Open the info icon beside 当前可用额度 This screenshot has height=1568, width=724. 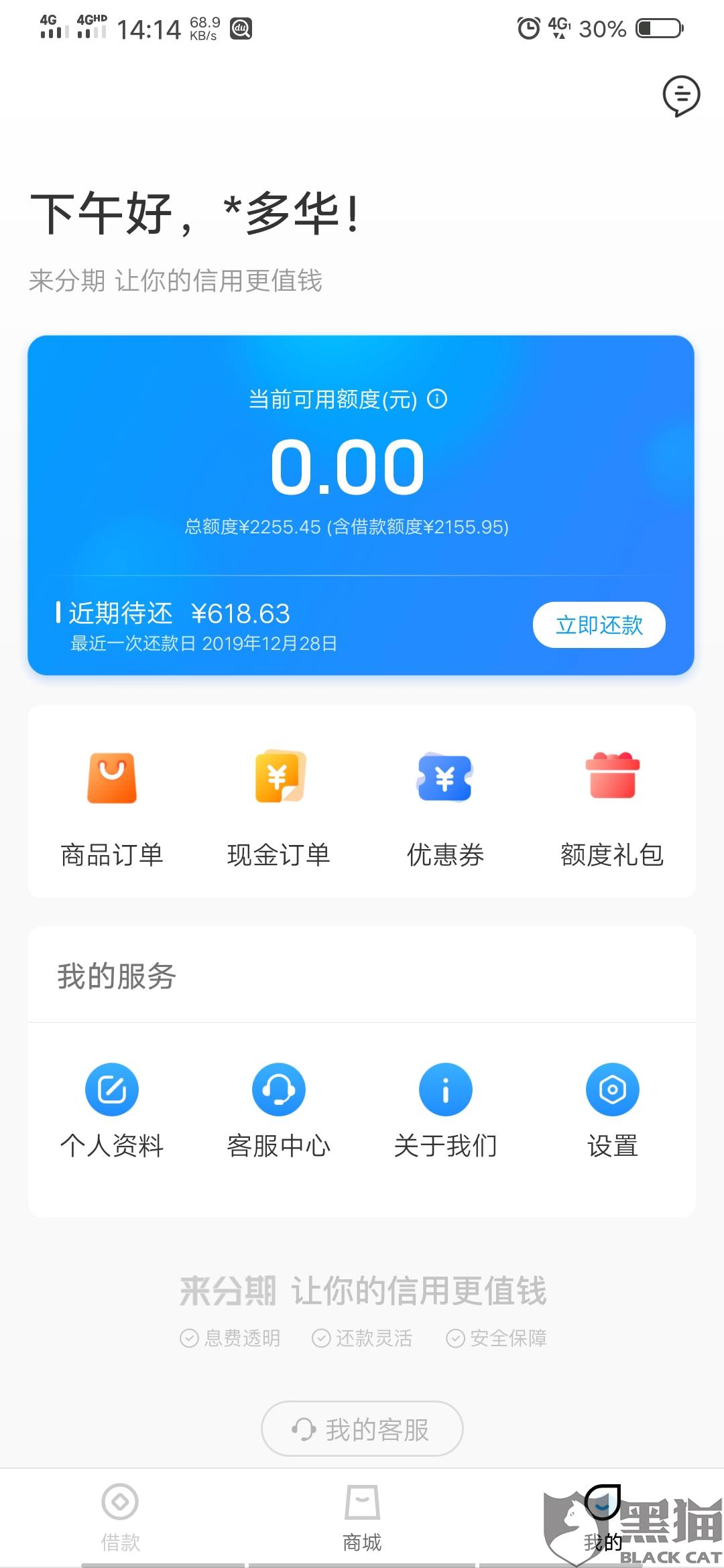pyautogui.click(x=437, y=399)
